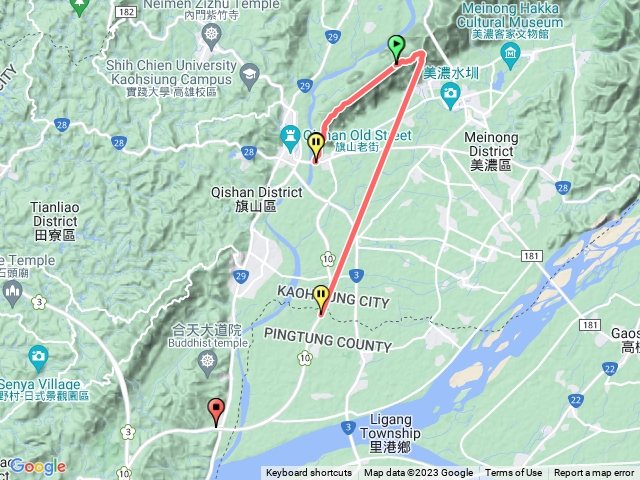Tap the red end marker
The height and width of the screenshot is (480, 640).
[x=216, y=410]
